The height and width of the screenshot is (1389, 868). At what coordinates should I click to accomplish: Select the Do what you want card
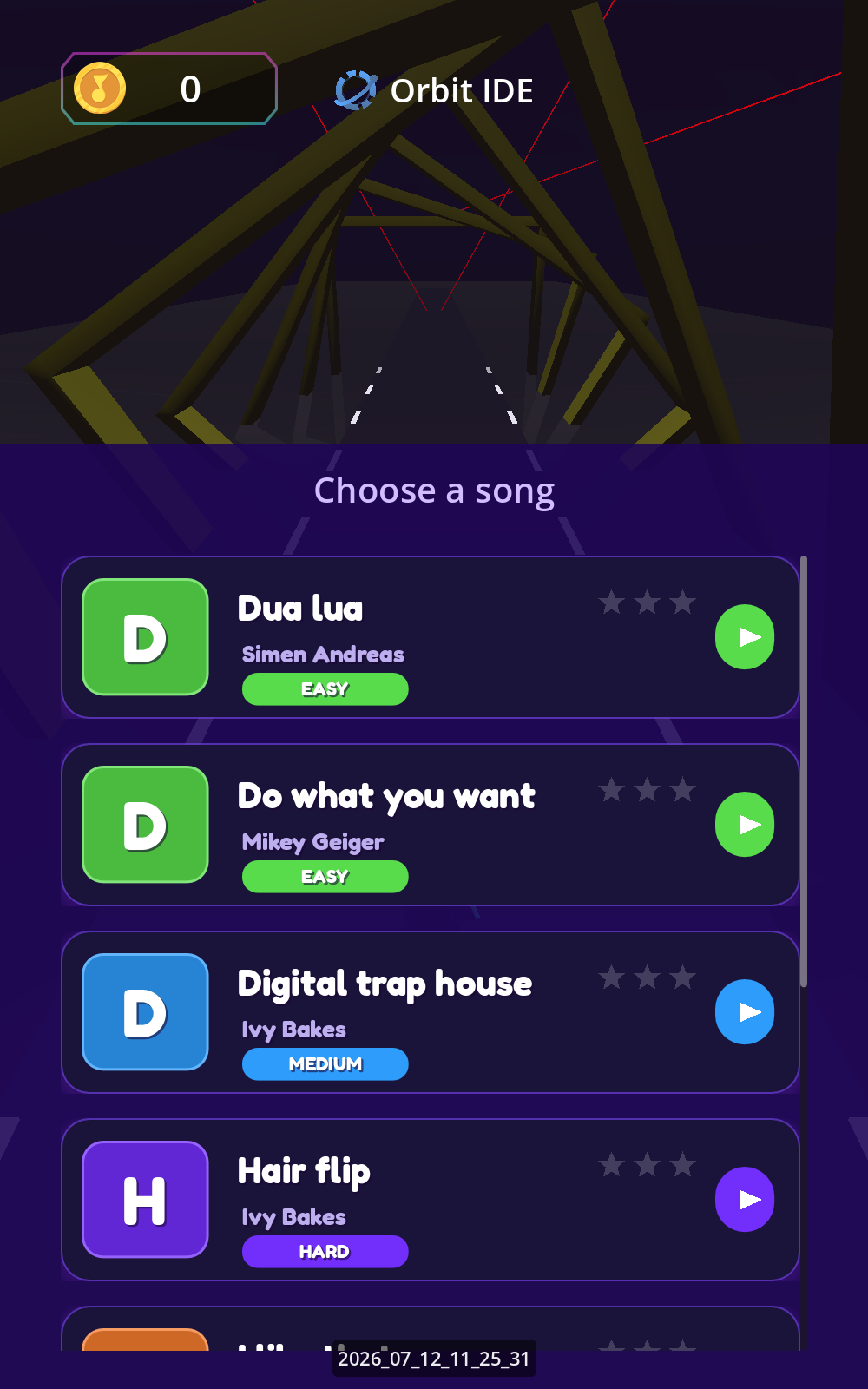point(431,825)
